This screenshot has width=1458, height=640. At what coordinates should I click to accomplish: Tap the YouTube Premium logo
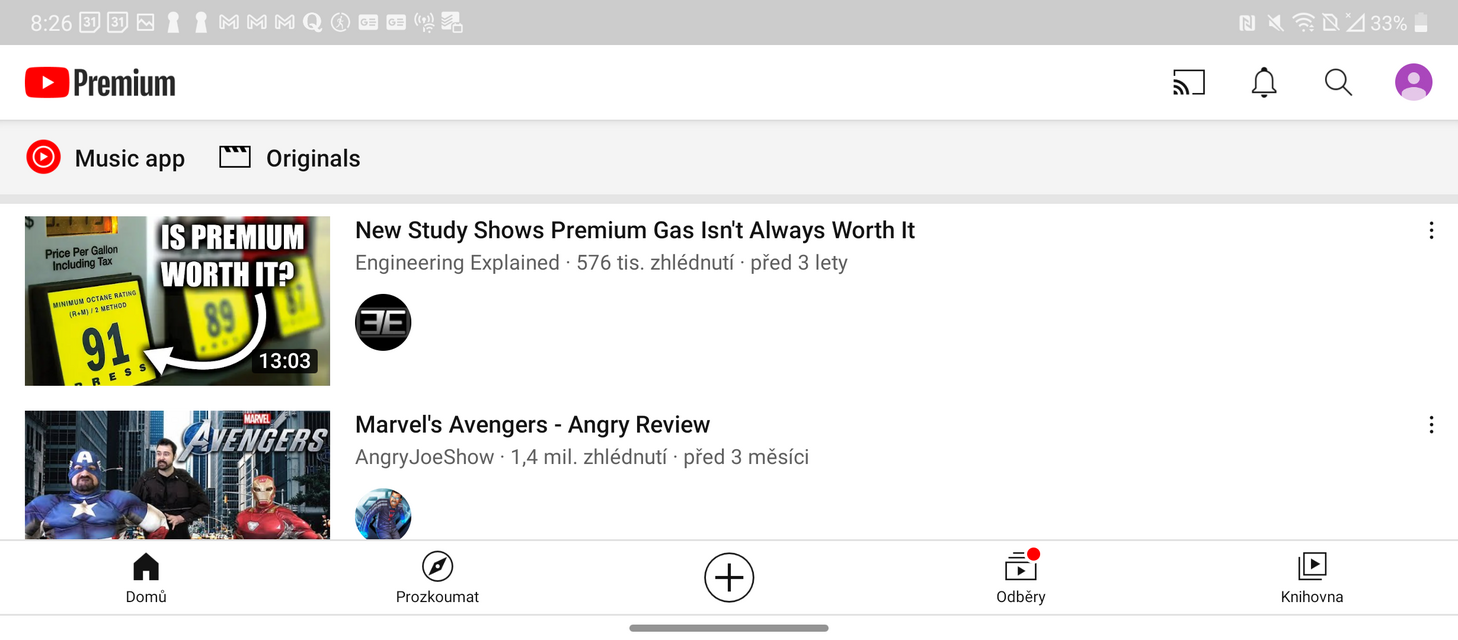coord(100,83)
